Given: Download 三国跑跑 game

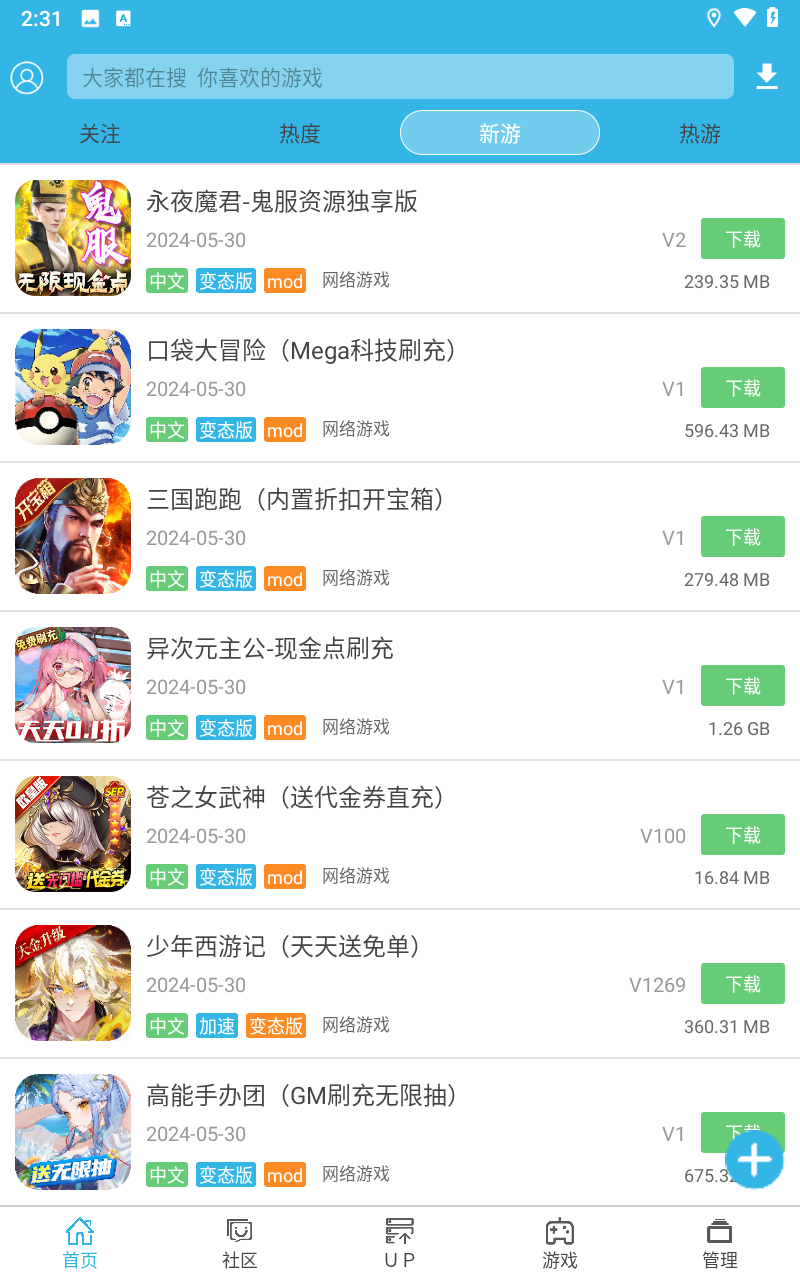Looking at the screenshot, I should [743, 537].
